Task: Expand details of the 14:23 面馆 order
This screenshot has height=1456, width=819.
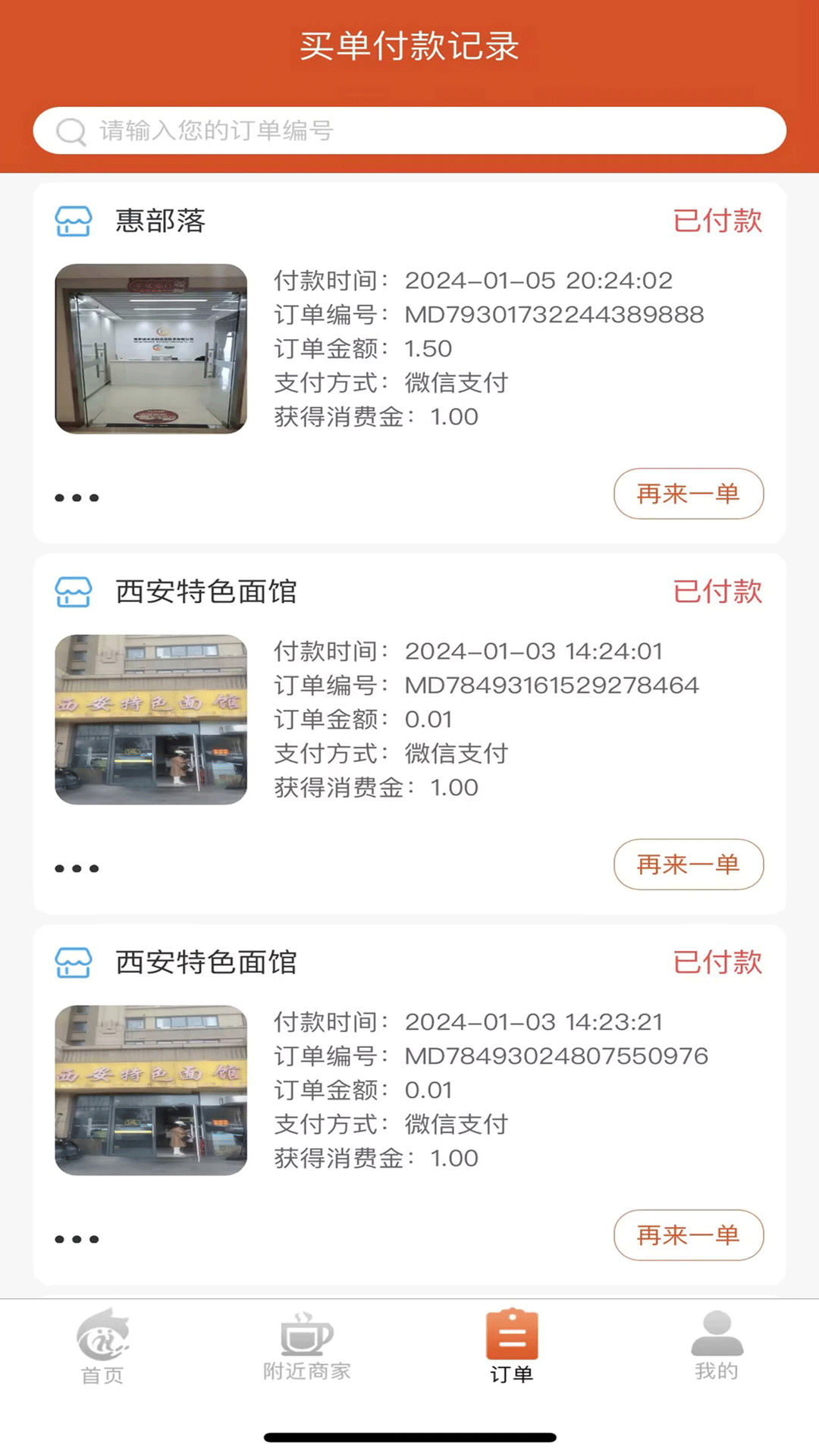Action: point(77,1238)
